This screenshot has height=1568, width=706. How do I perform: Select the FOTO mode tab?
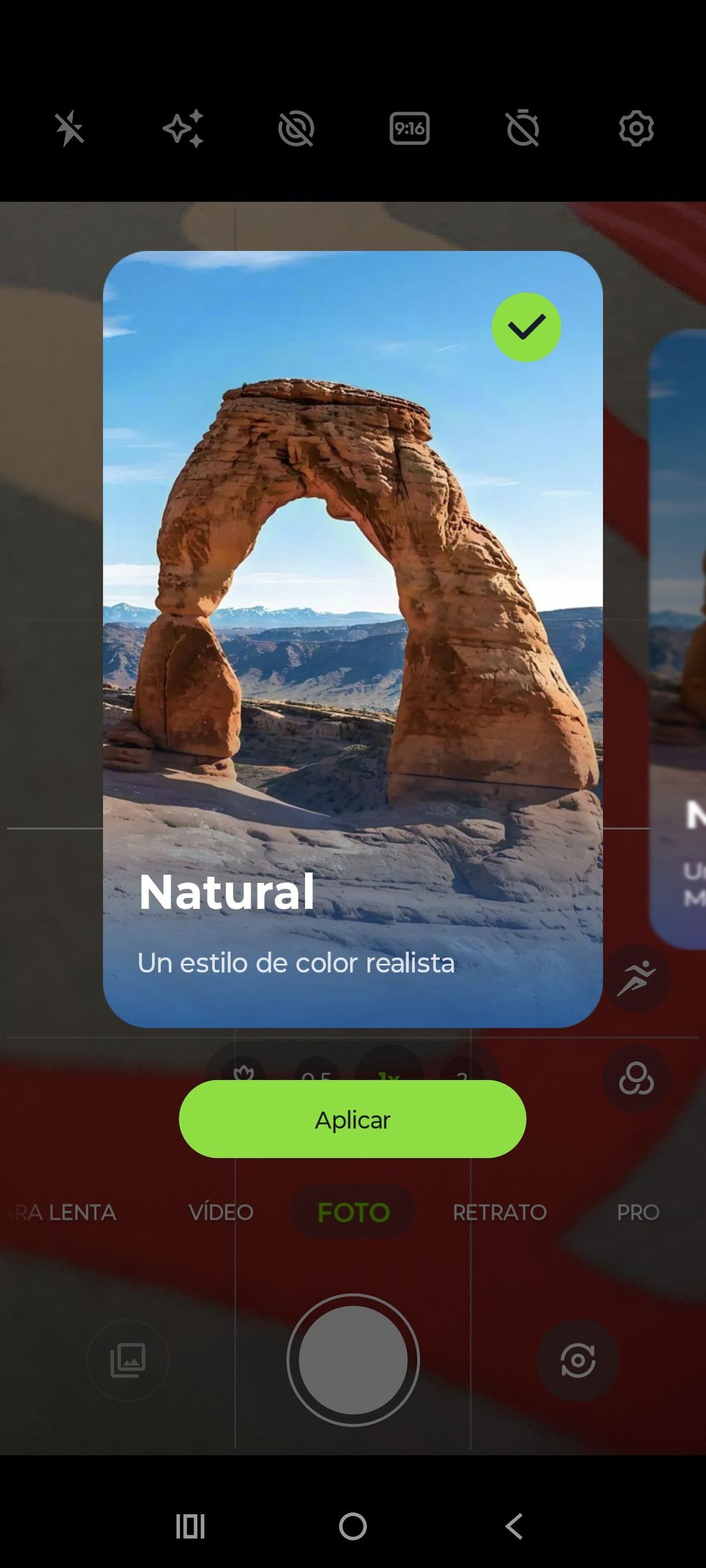pos(353,1213)
